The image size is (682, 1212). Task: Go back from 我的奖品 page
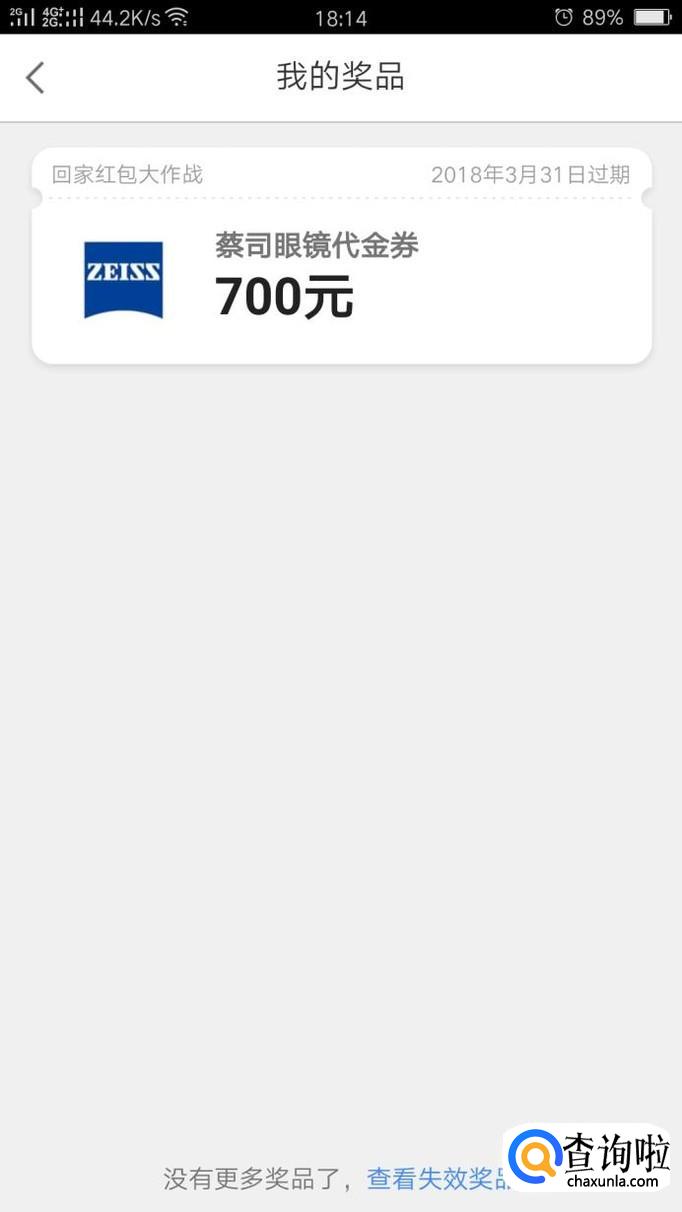[36, 78]
